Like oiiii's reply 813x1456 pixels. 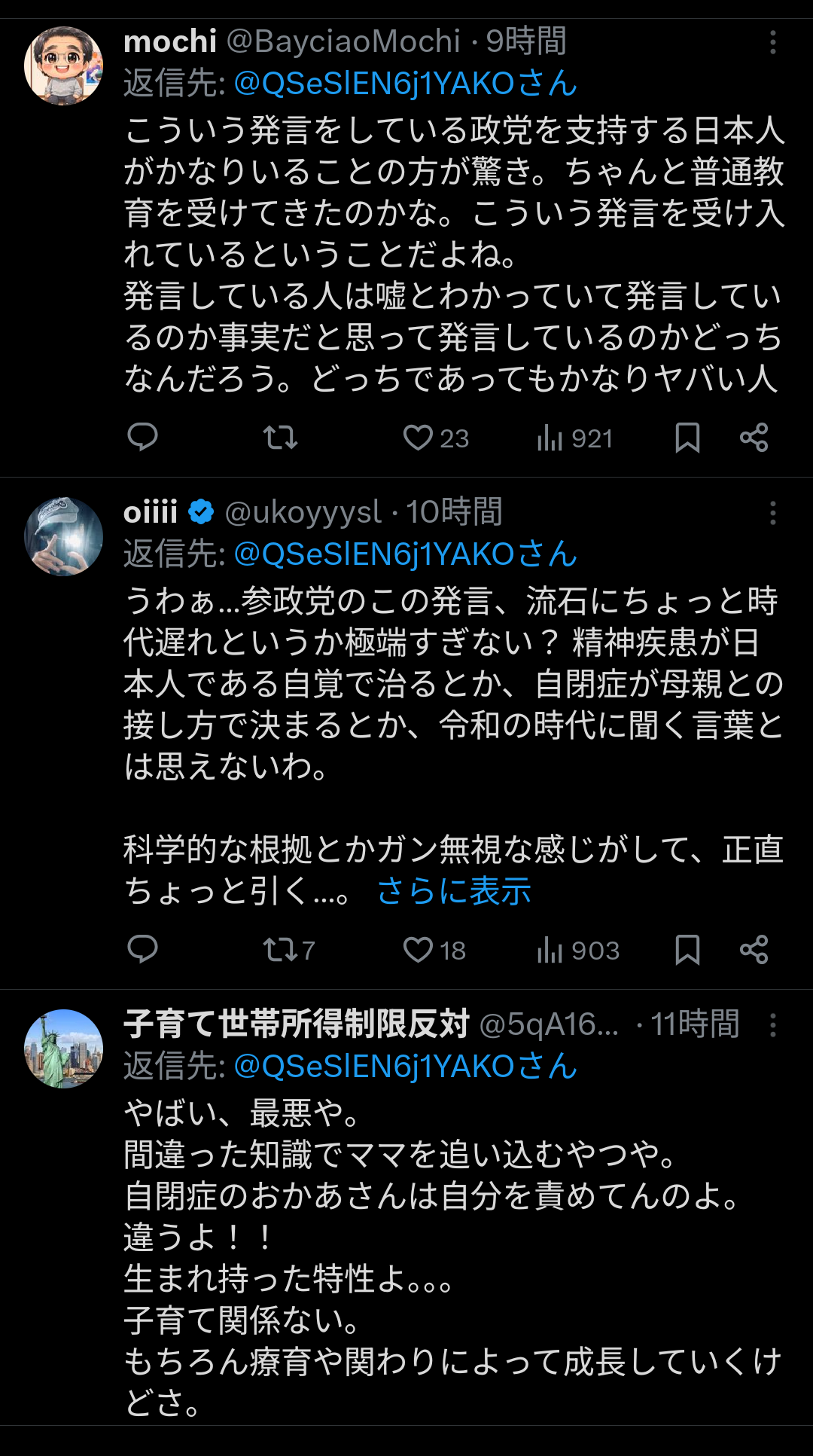pos(419,950)
